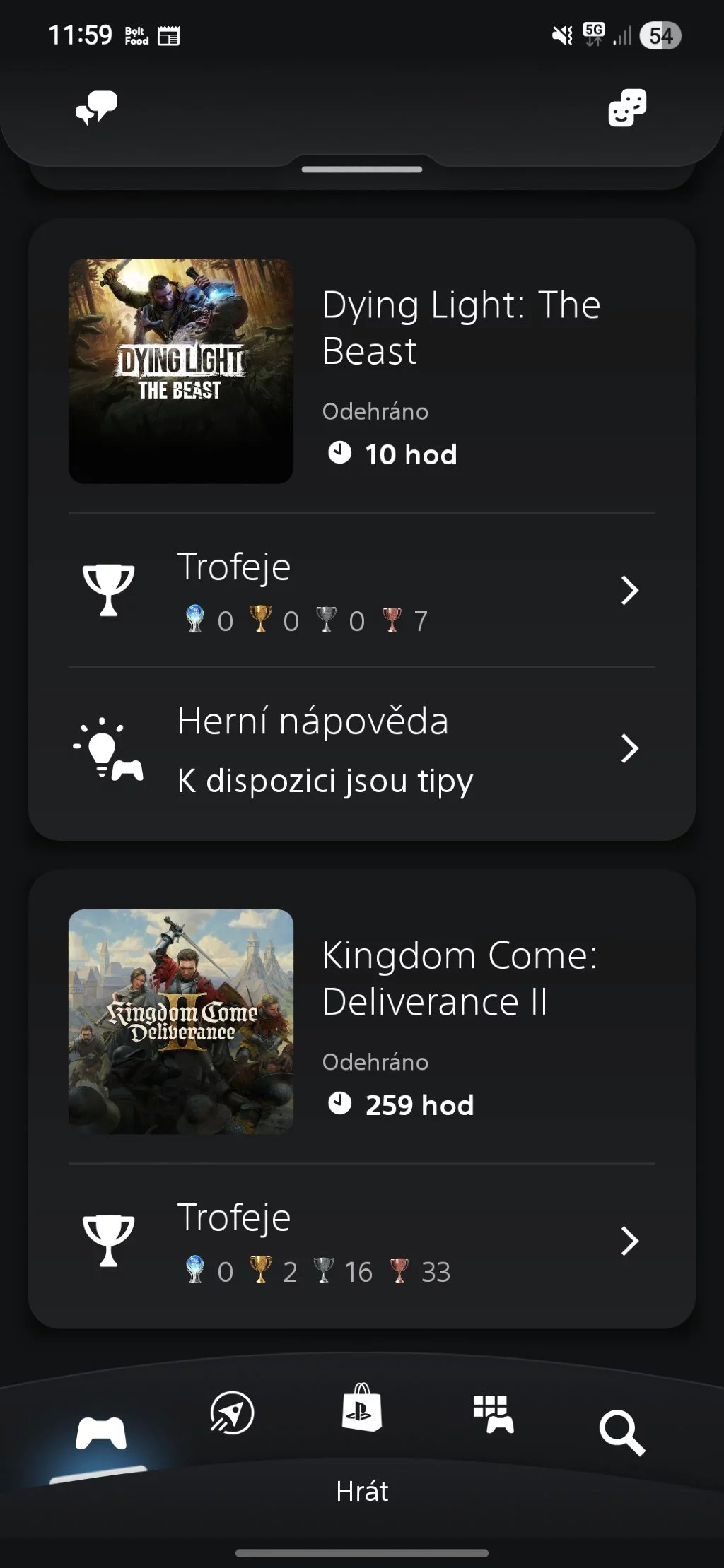The image size is (724, 1568).
Task: Open the friends face icon
Action: (627, 108)
